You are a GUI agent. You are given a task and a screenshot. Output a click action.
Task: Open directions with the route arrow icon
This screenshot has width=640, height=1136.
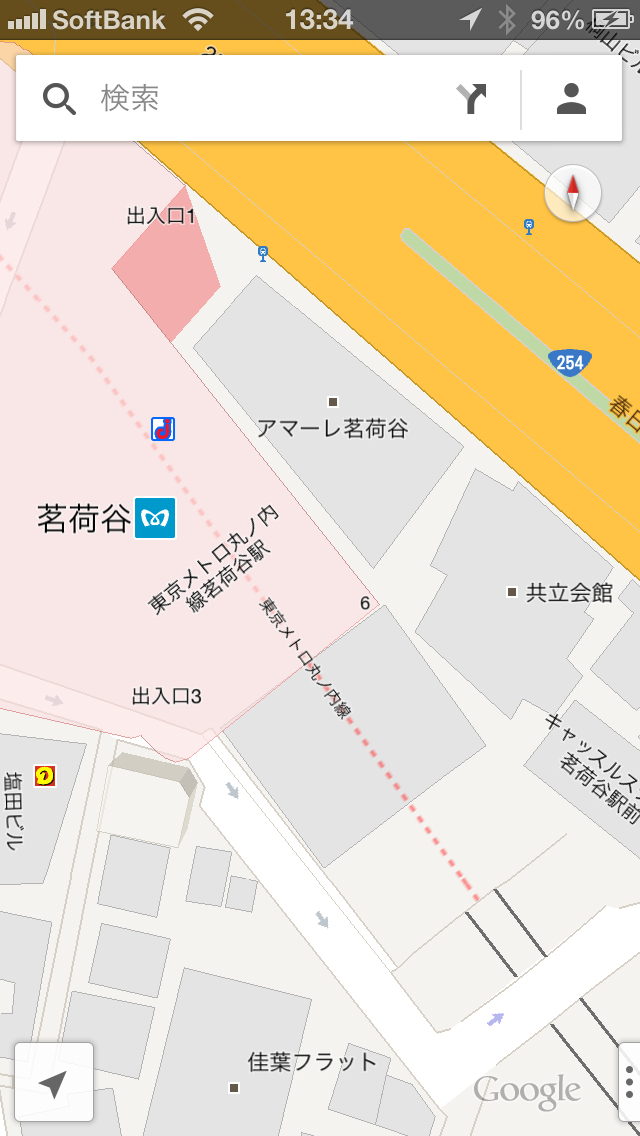(x=472, y=99)
